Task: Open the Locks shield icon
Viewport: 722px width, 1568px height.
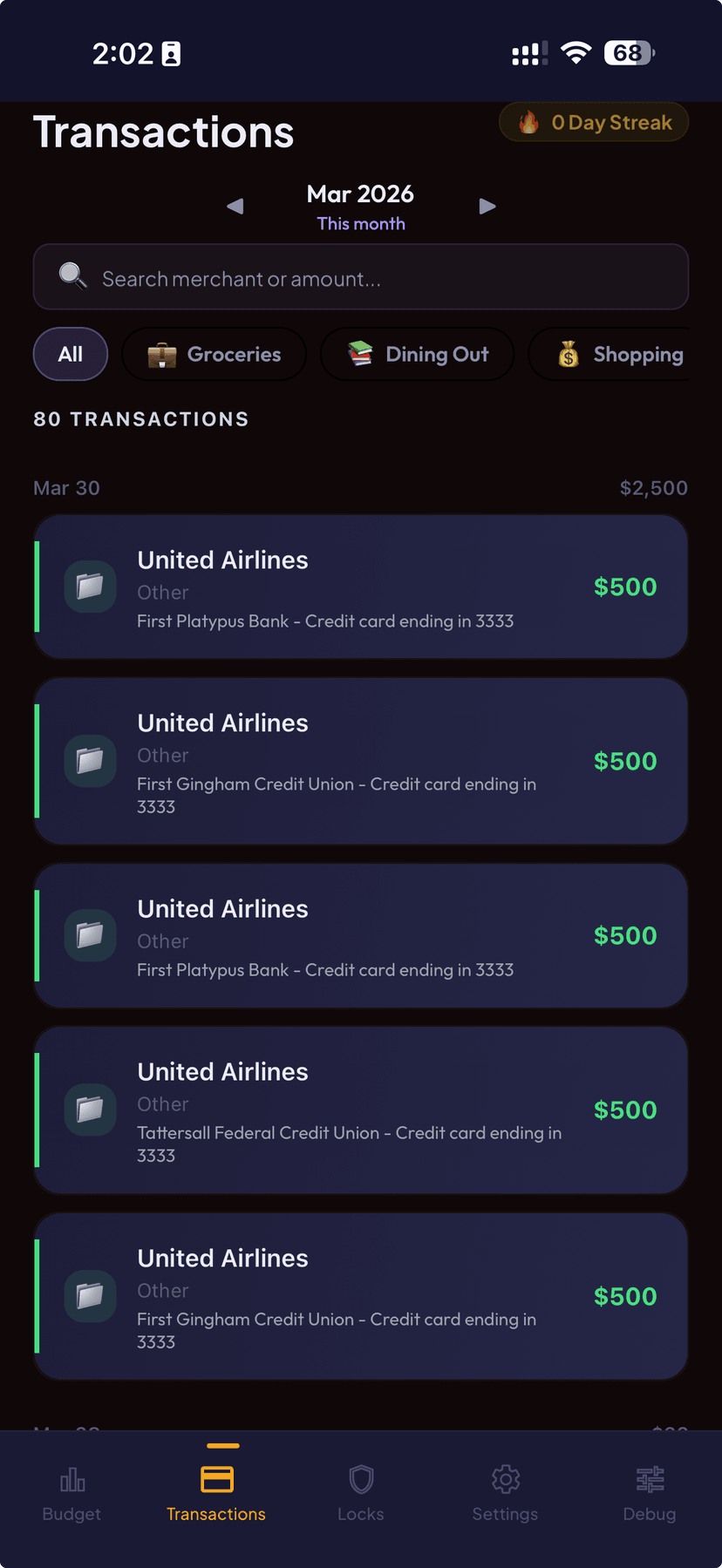Action: 361,1479
